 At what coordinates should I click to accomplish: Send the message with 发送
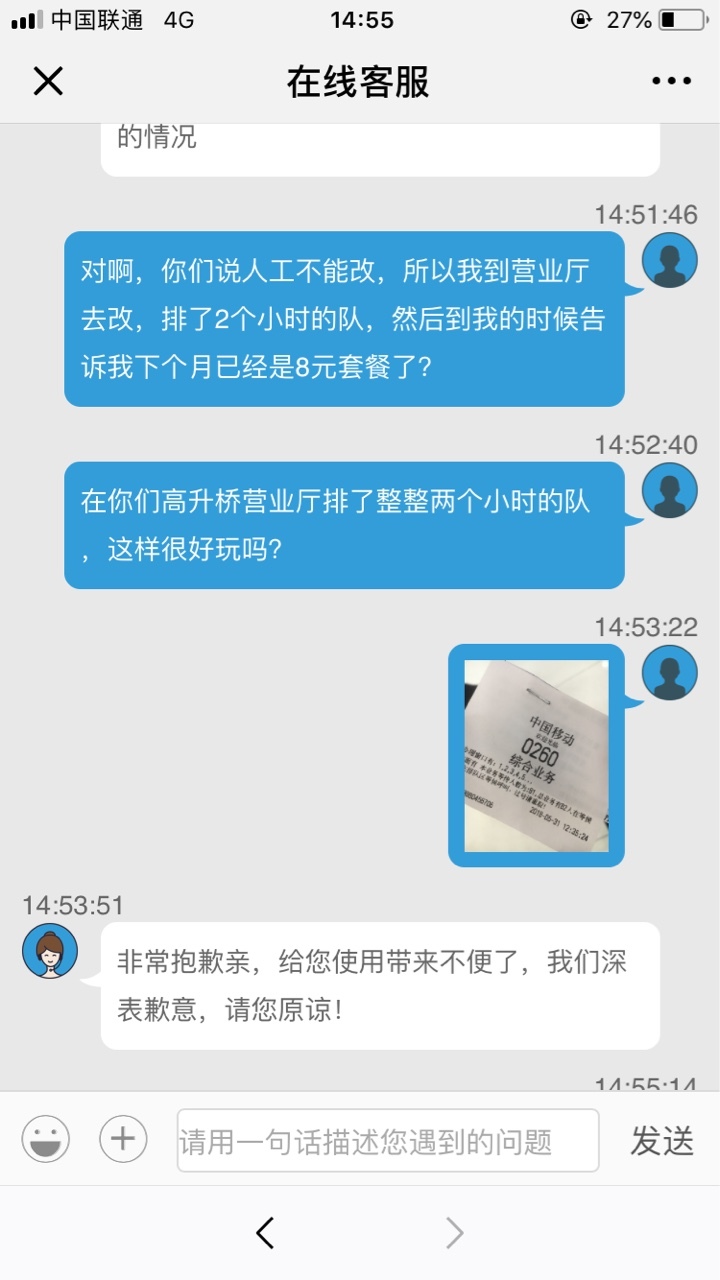point(662,1140)
